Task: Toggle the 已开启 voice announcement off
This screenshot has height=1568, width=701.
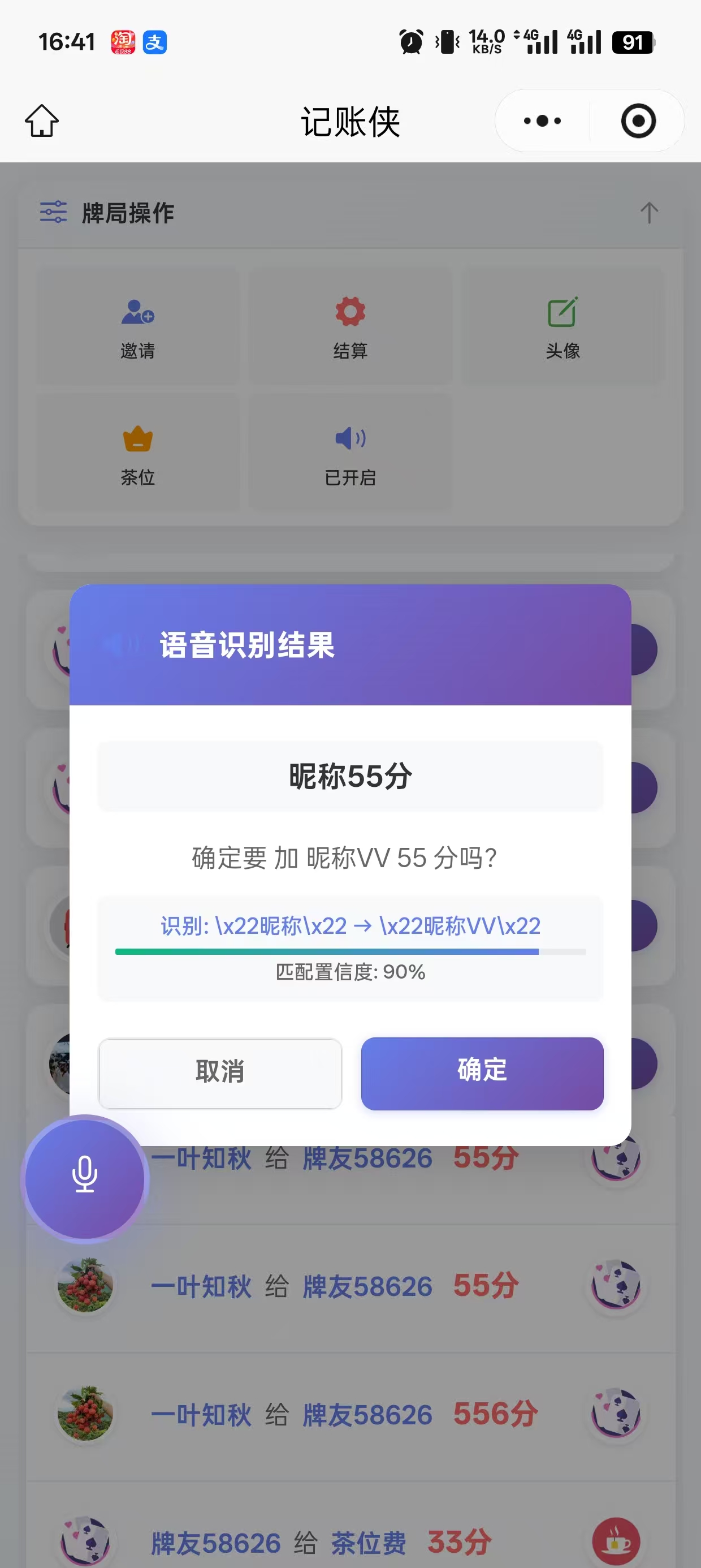Action: pyautogui.click(x=349, y=440)
